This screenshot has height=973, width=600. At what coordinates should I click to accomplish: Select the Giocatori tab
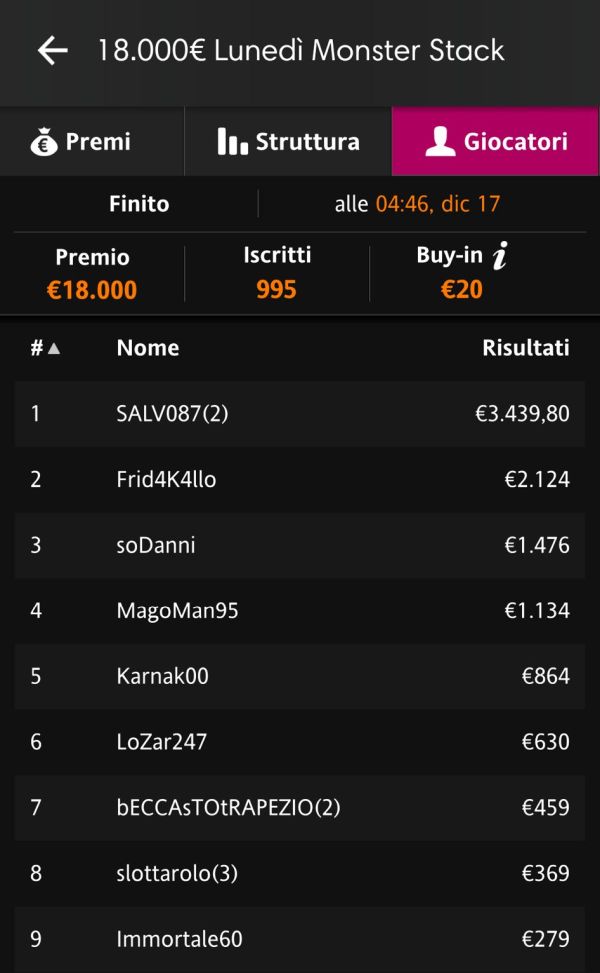[x=495, y=141]
